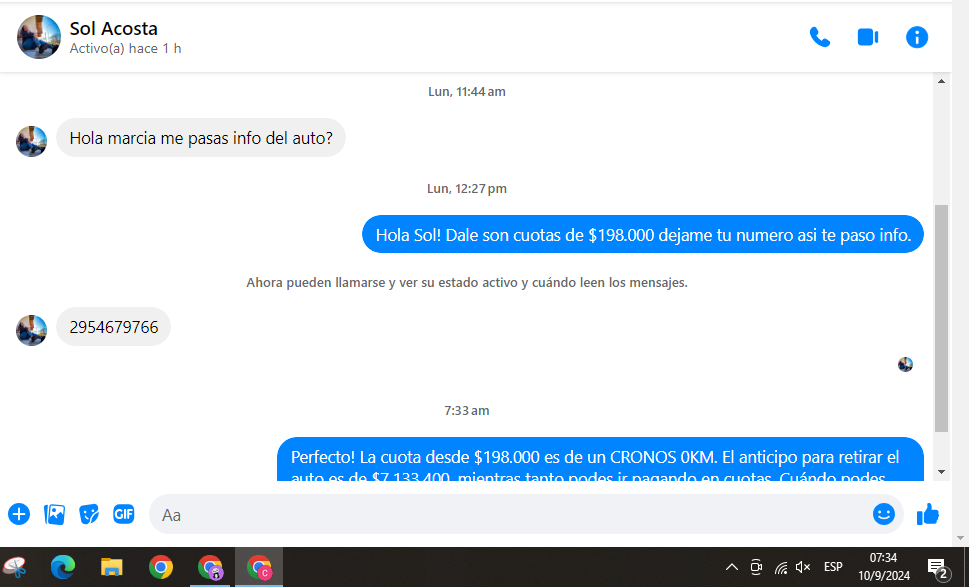Open the GIF picker
The height and width of the screenshot is (587, 969).
tap(124, 514)
